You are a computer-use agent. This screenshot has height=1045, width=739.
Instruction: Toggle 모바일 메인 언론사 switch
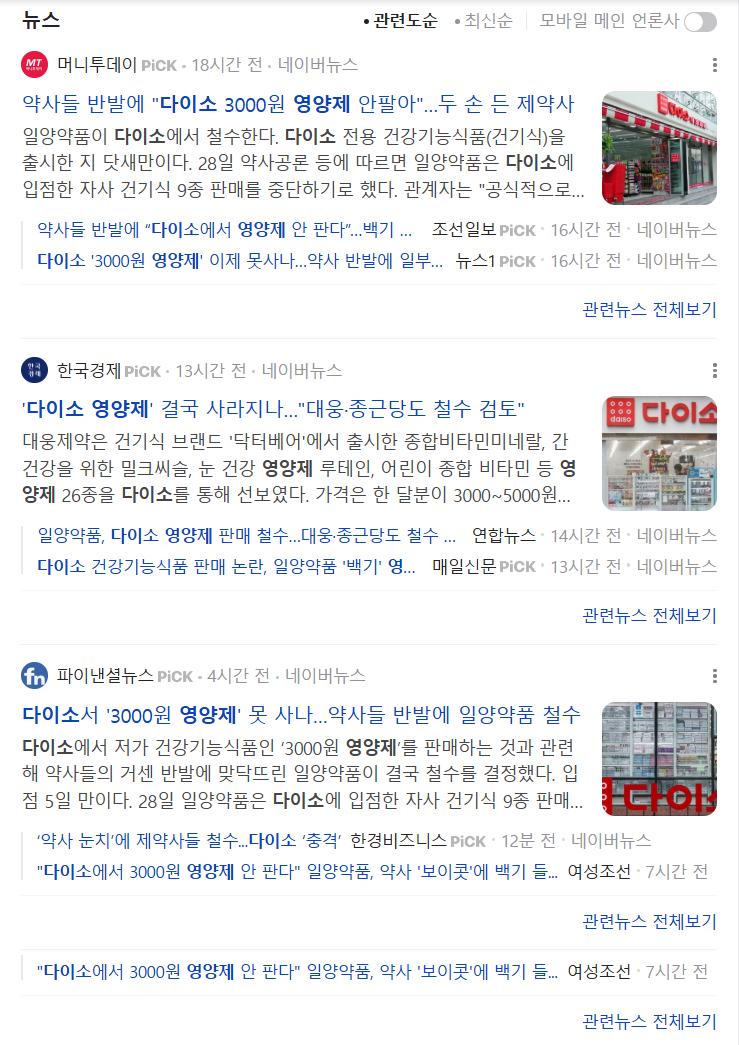700,22
